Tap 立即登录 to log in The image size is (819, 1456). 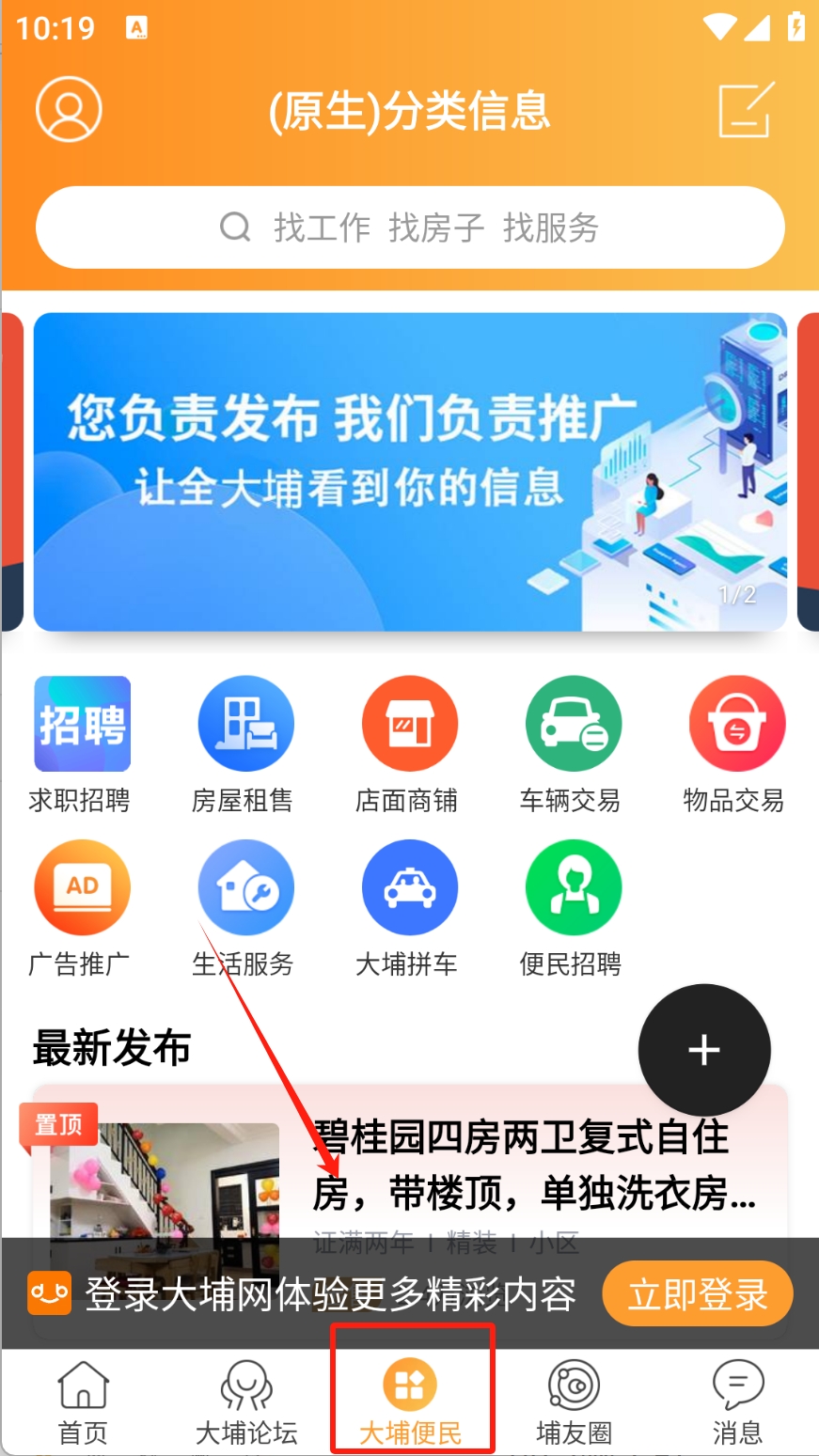(x=698, y=1294)
